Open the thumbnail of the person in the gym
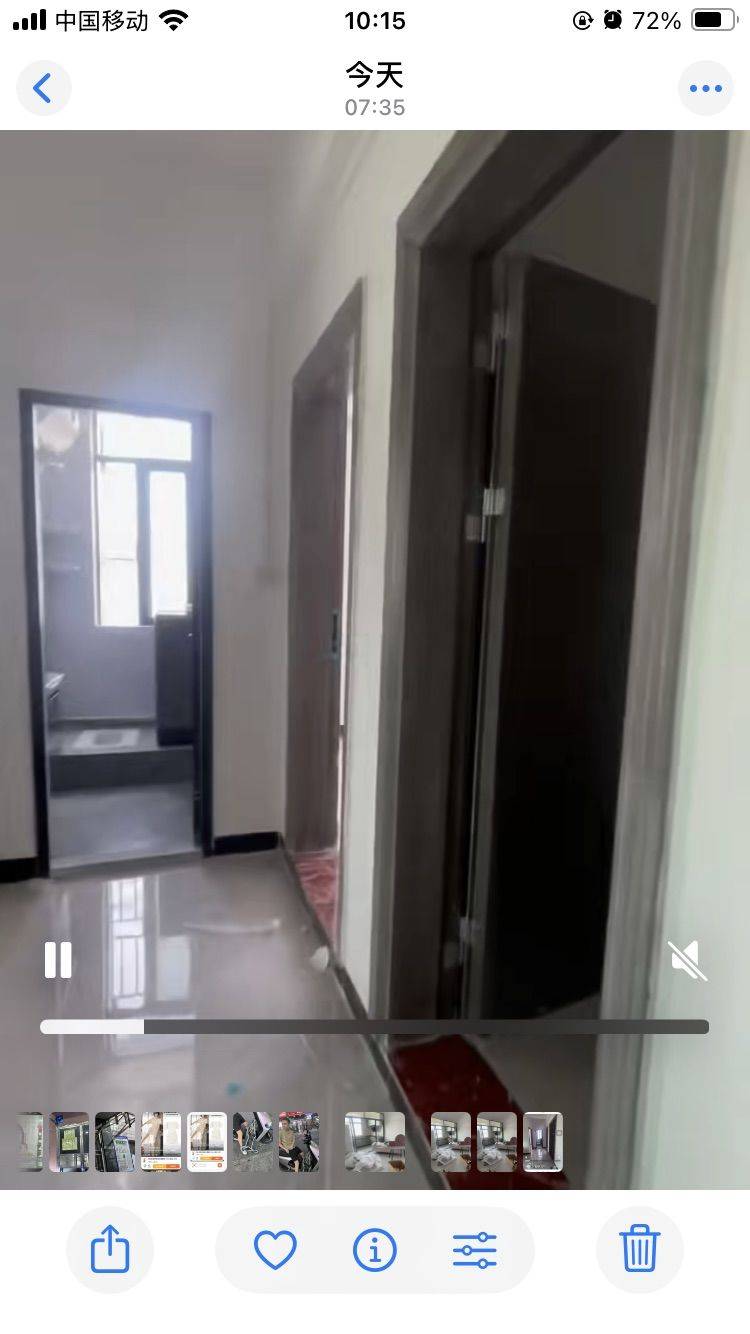 click(299, 1142)
